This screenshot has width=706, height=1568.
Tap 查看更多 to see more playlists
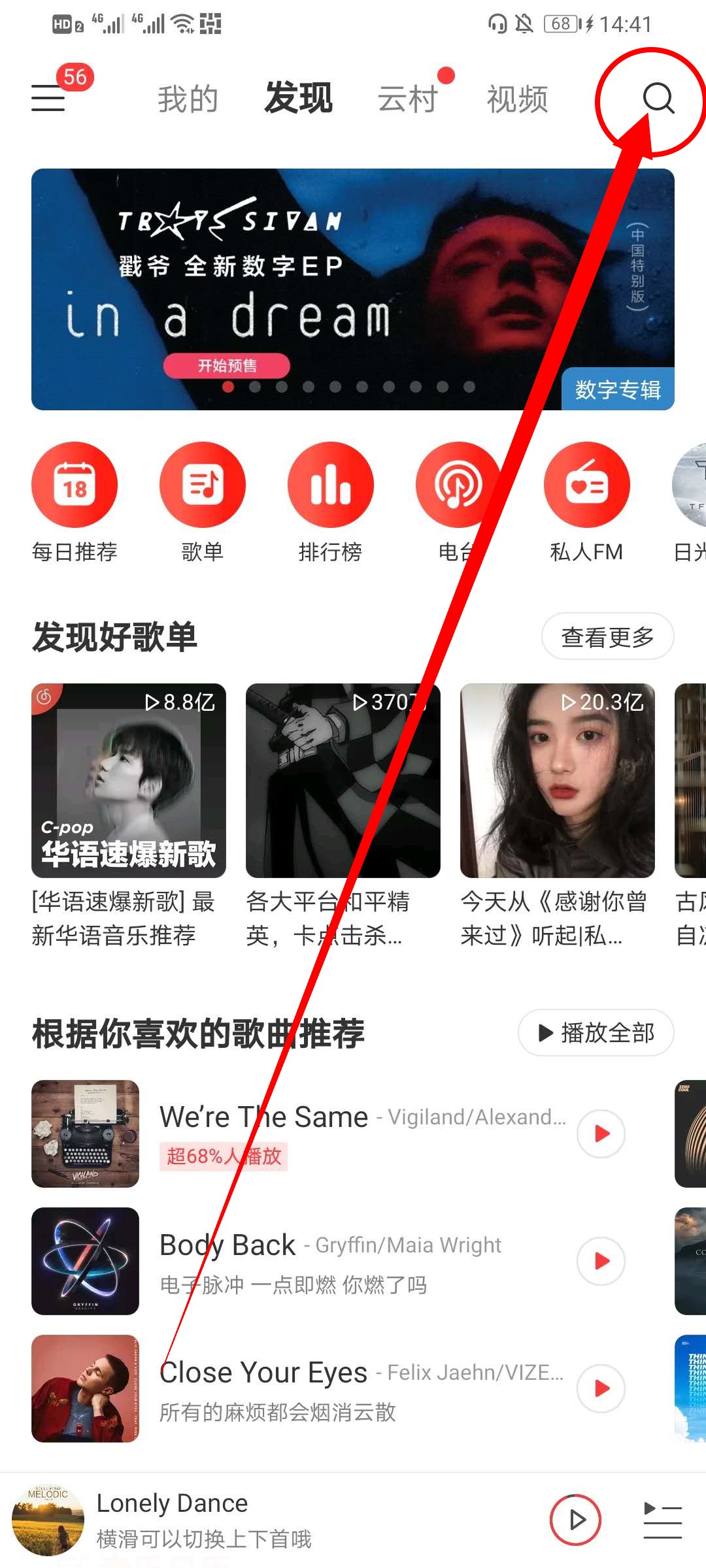[607, 637]
